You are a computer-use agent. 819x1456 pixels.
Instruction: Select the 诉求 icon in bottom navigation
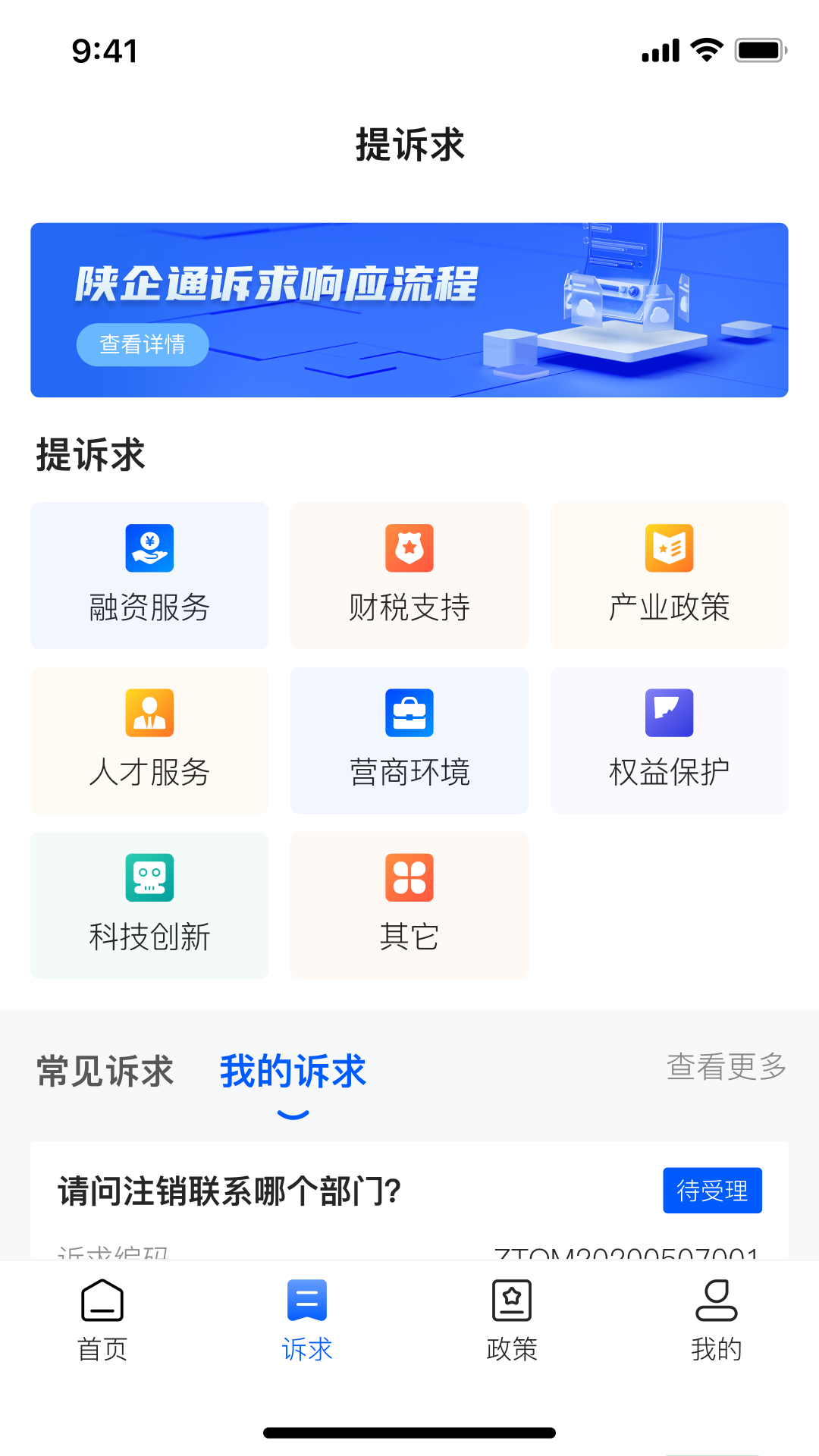(306, 1299)
